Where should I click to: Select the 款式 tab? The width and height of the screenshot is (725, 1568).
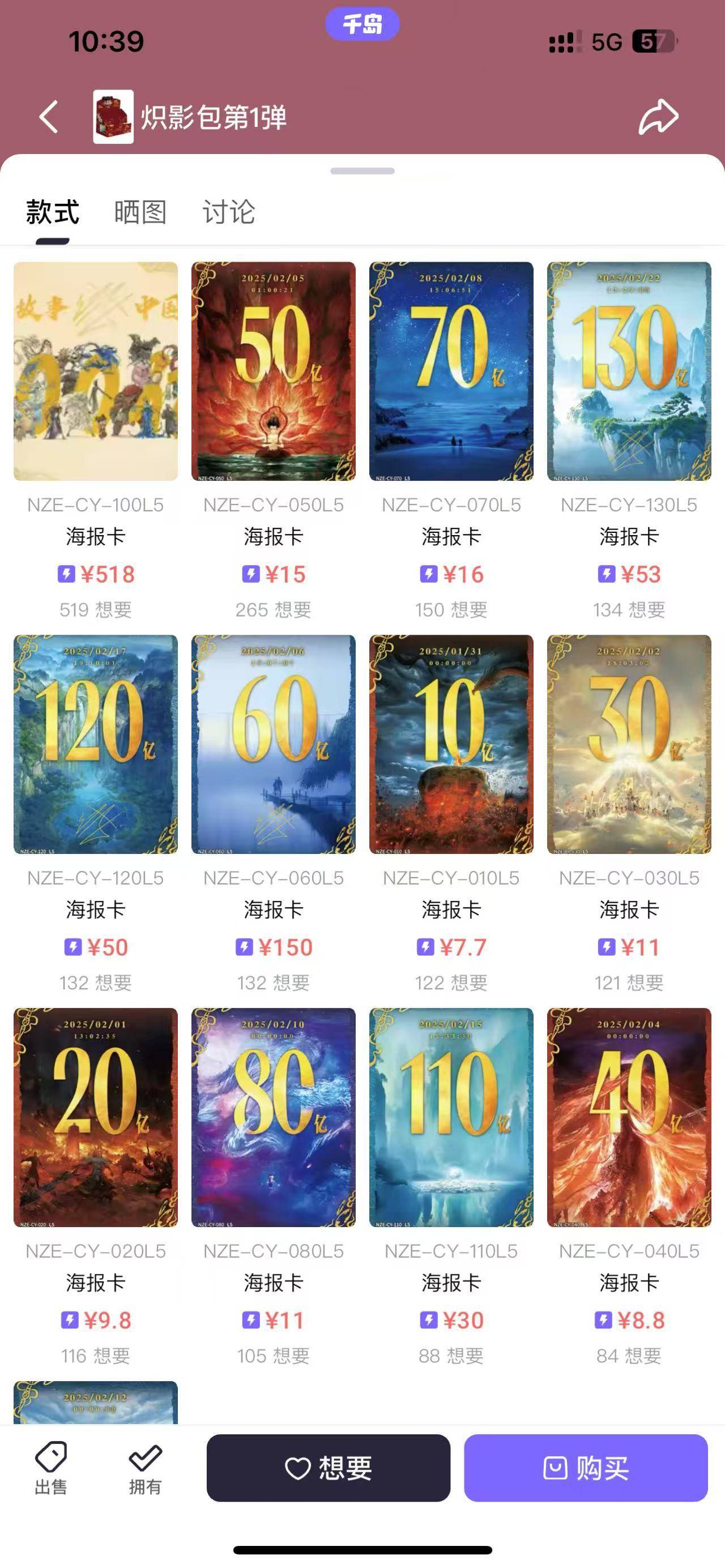(x=52, y=212)
